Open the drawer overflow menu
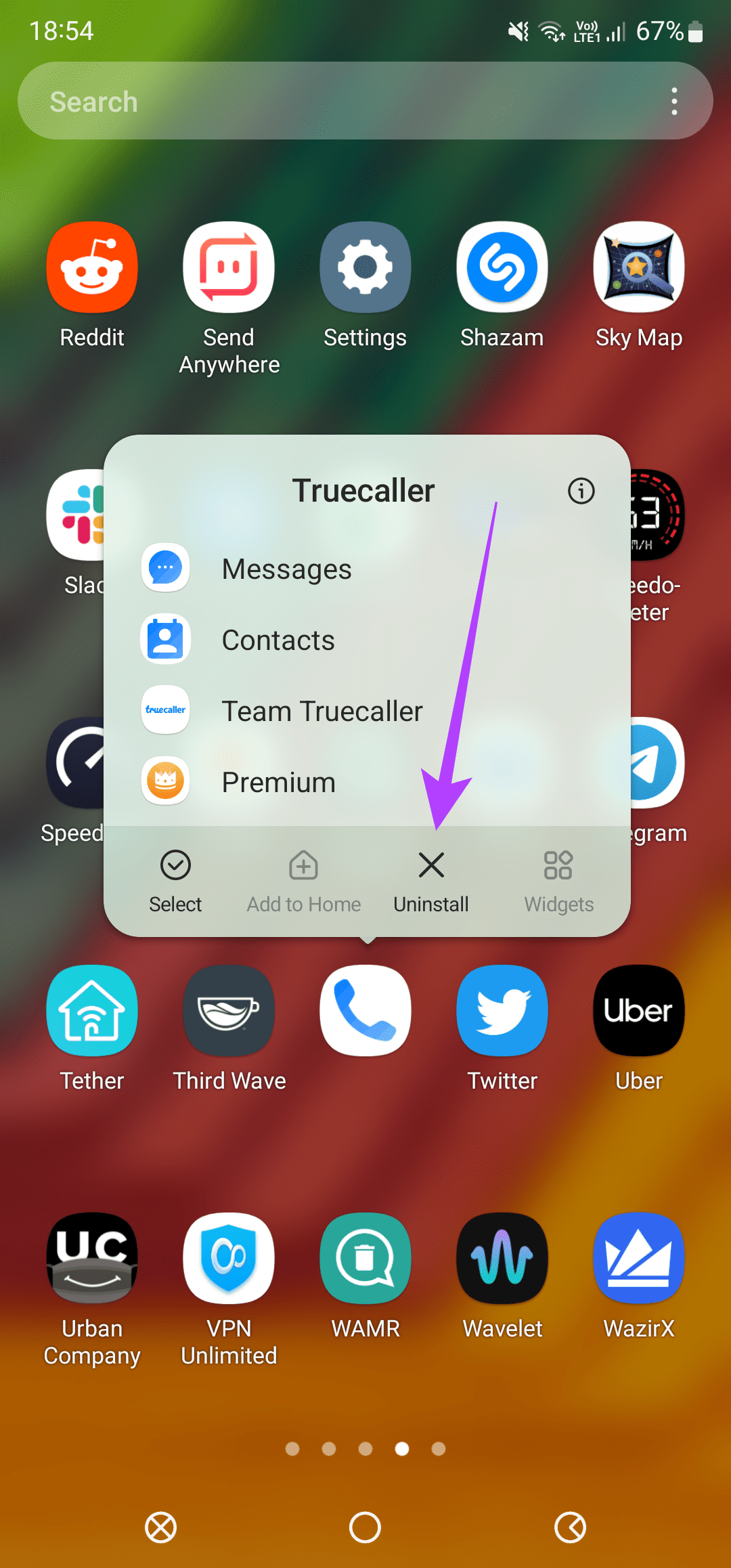 674,101
